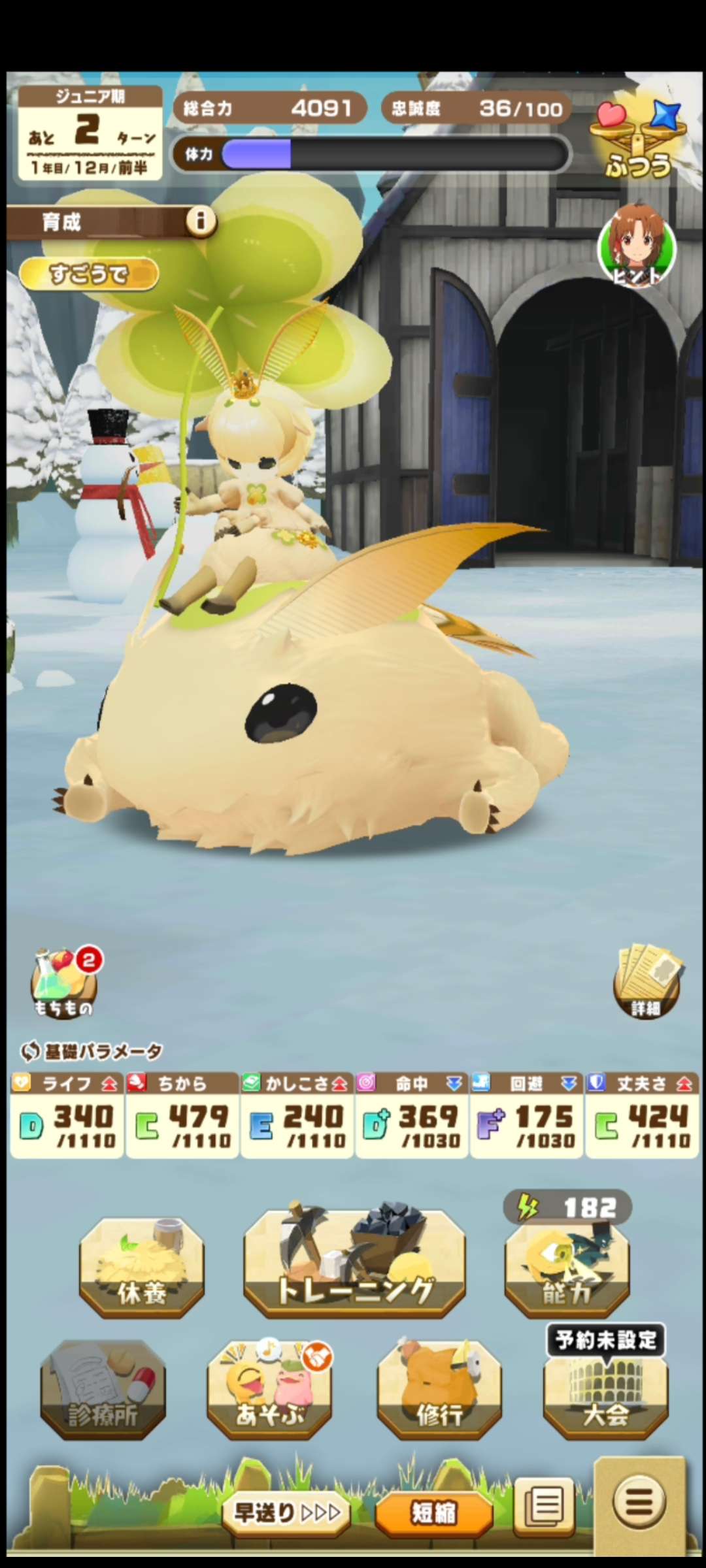The height and width of the screenshot is (1568, 706).
Task: Toggle the 短縮 shorten mode
Action: pos(433,1513)
